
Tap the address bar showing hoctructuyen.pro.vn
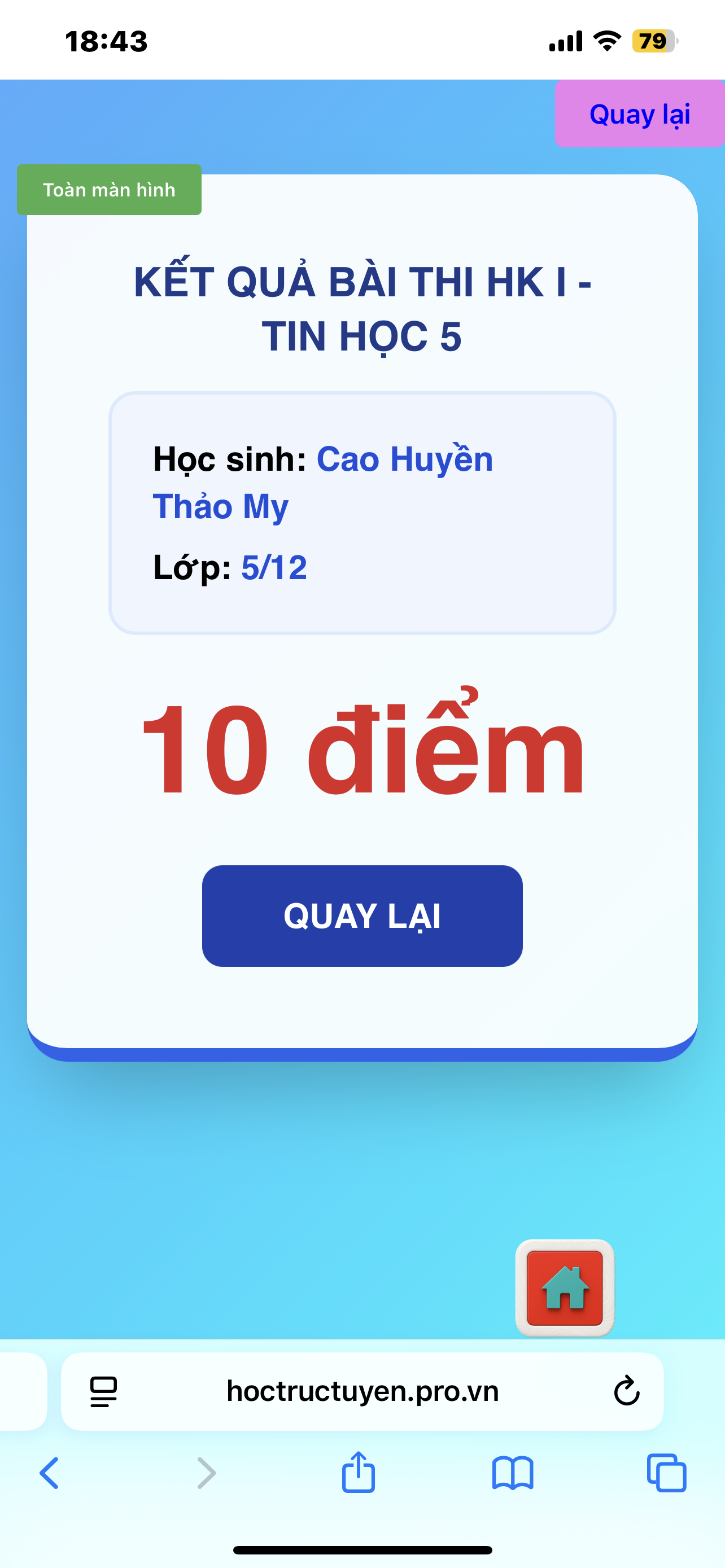[363, 1391]
